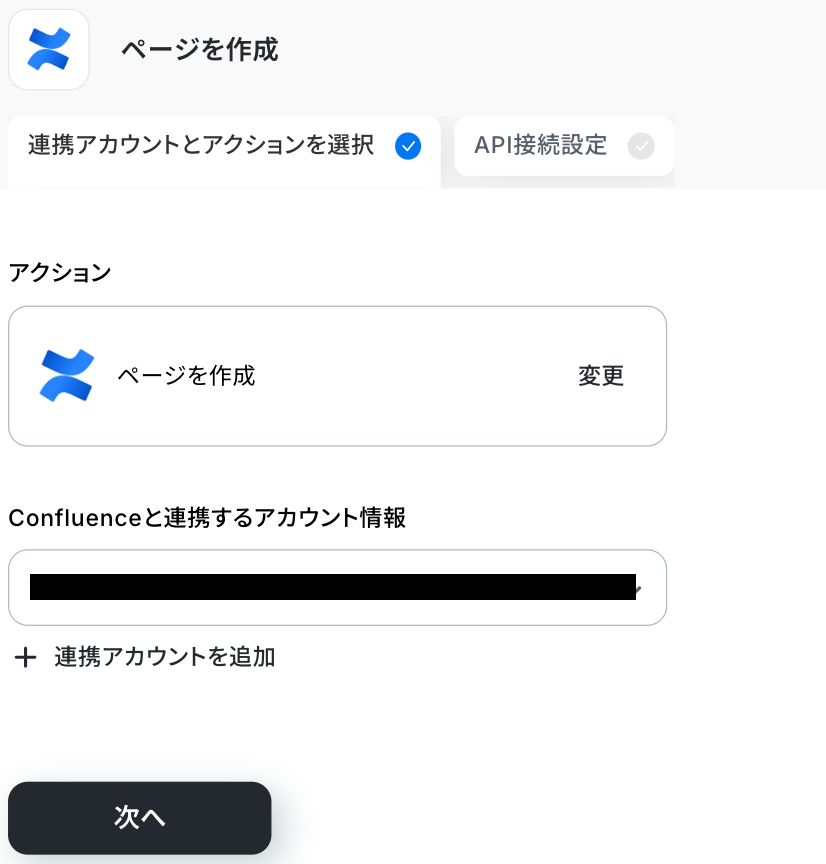This screenshot has height=864, width=826.
Task: Switch to the API接続設定 tab
Action: coord(563,146)
